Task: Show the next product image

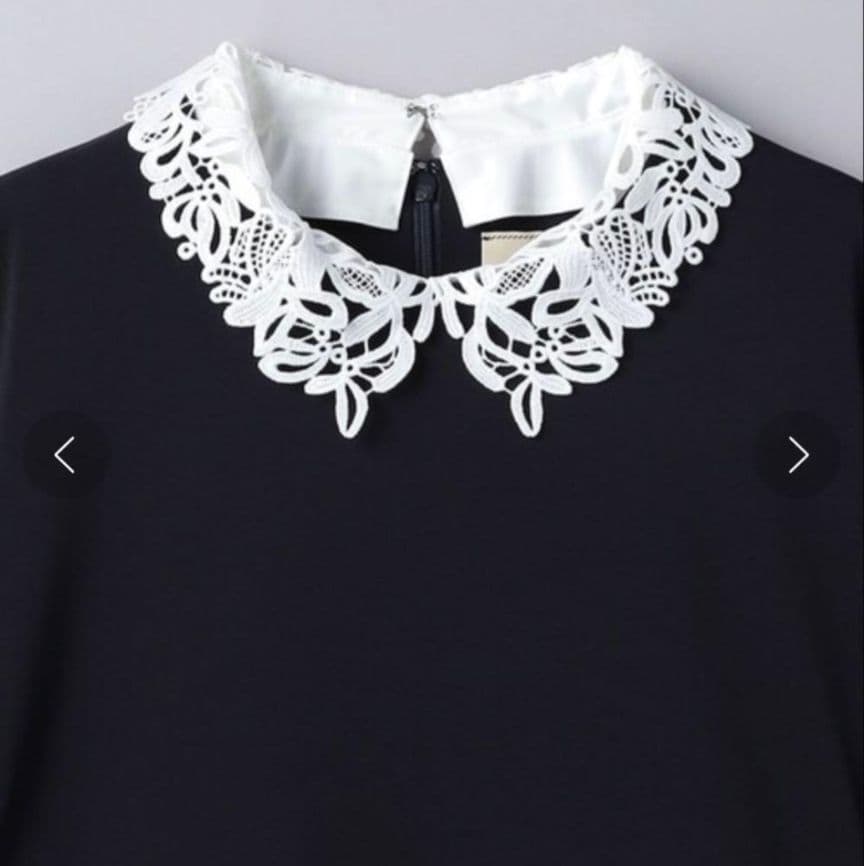Action: [798, 455]
